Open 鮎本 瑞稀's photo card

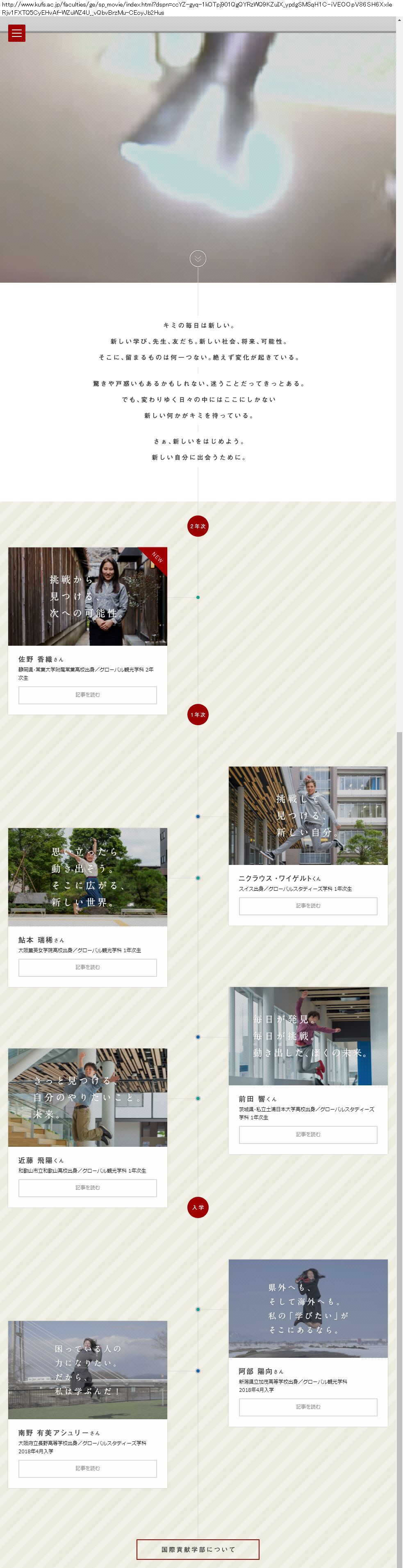tap(88, 877)
